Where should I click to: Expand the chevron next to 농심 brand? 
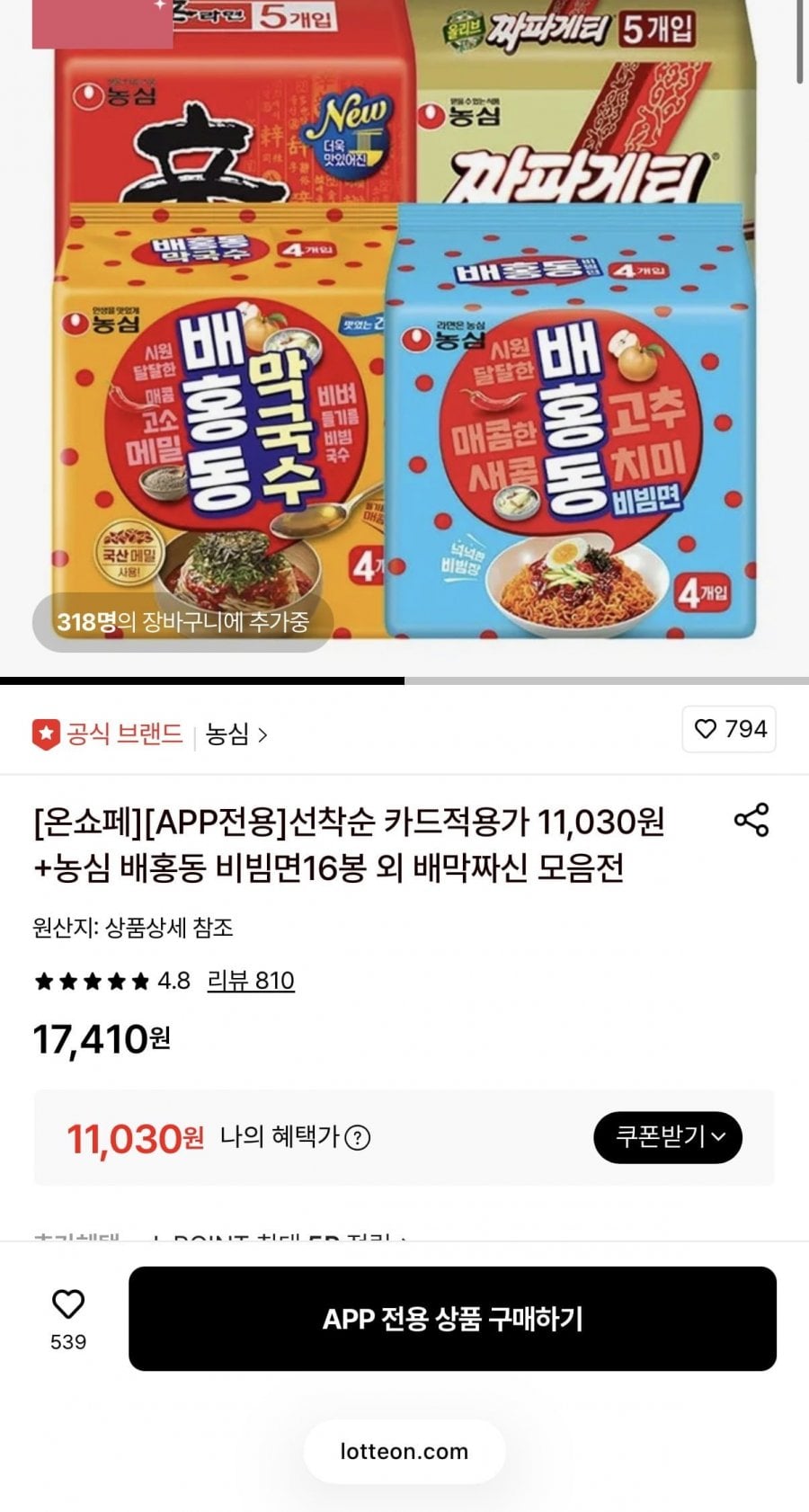pyautogui.click(x=261, y=733)
